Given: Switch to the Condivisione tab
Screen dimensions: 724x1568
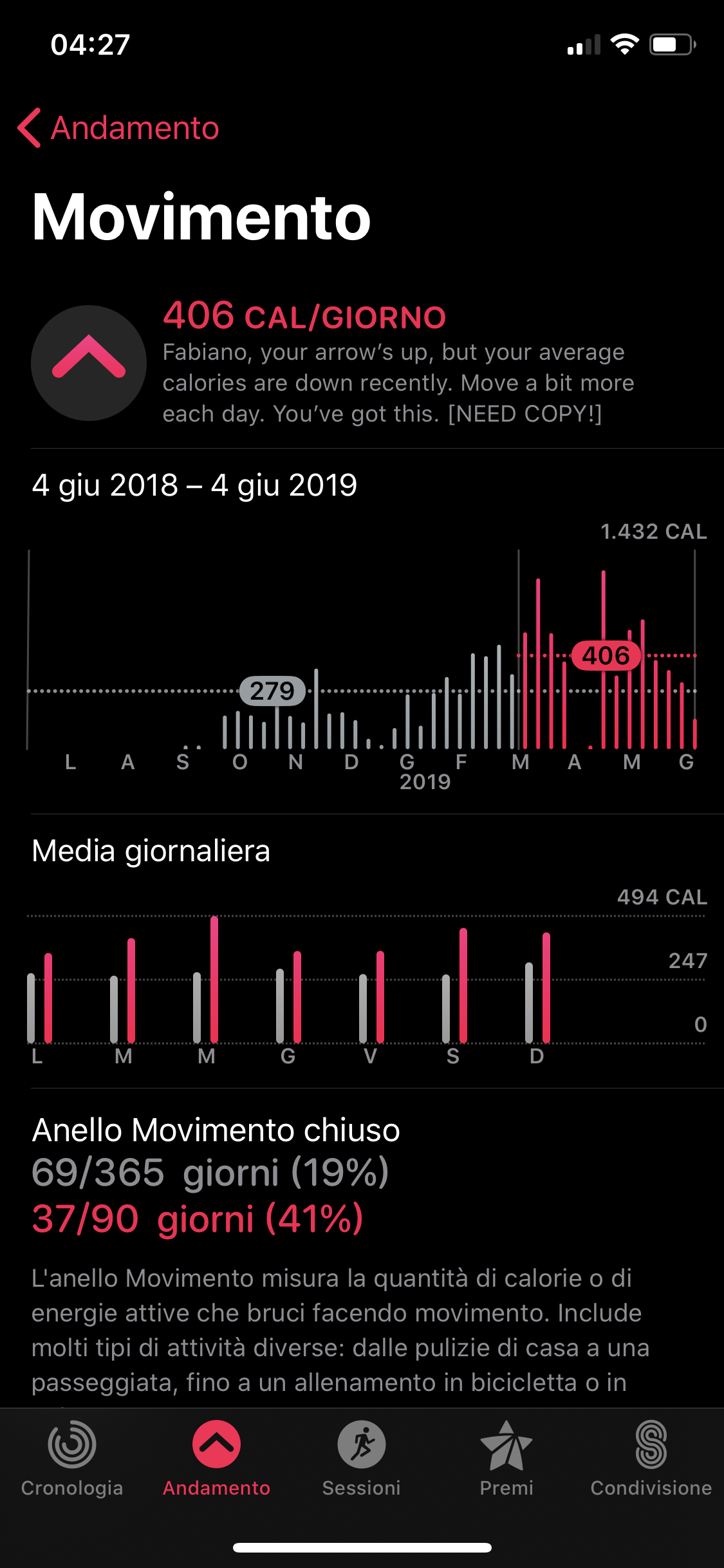Looking at the screenshot, I should click(651, 1459).
